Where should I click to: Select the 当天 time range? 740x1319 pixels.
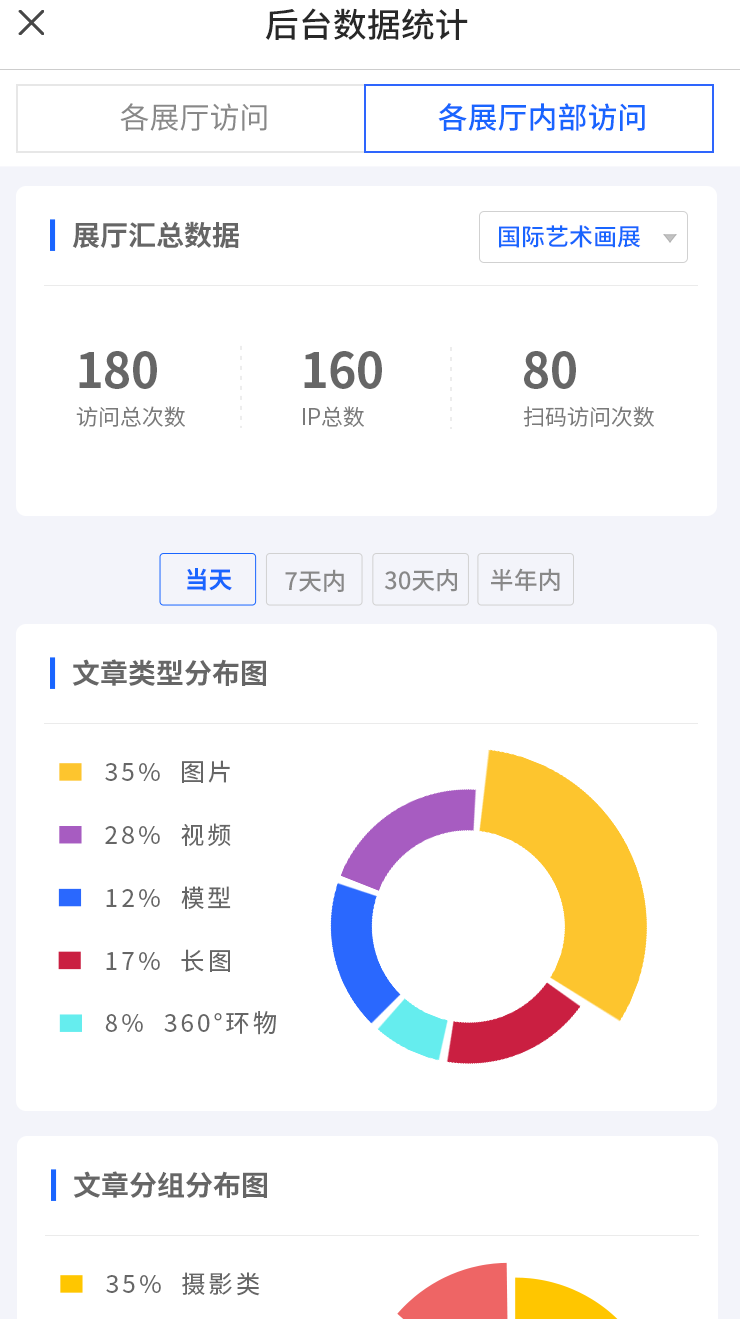pyautogui.click(x=208, y=579)
